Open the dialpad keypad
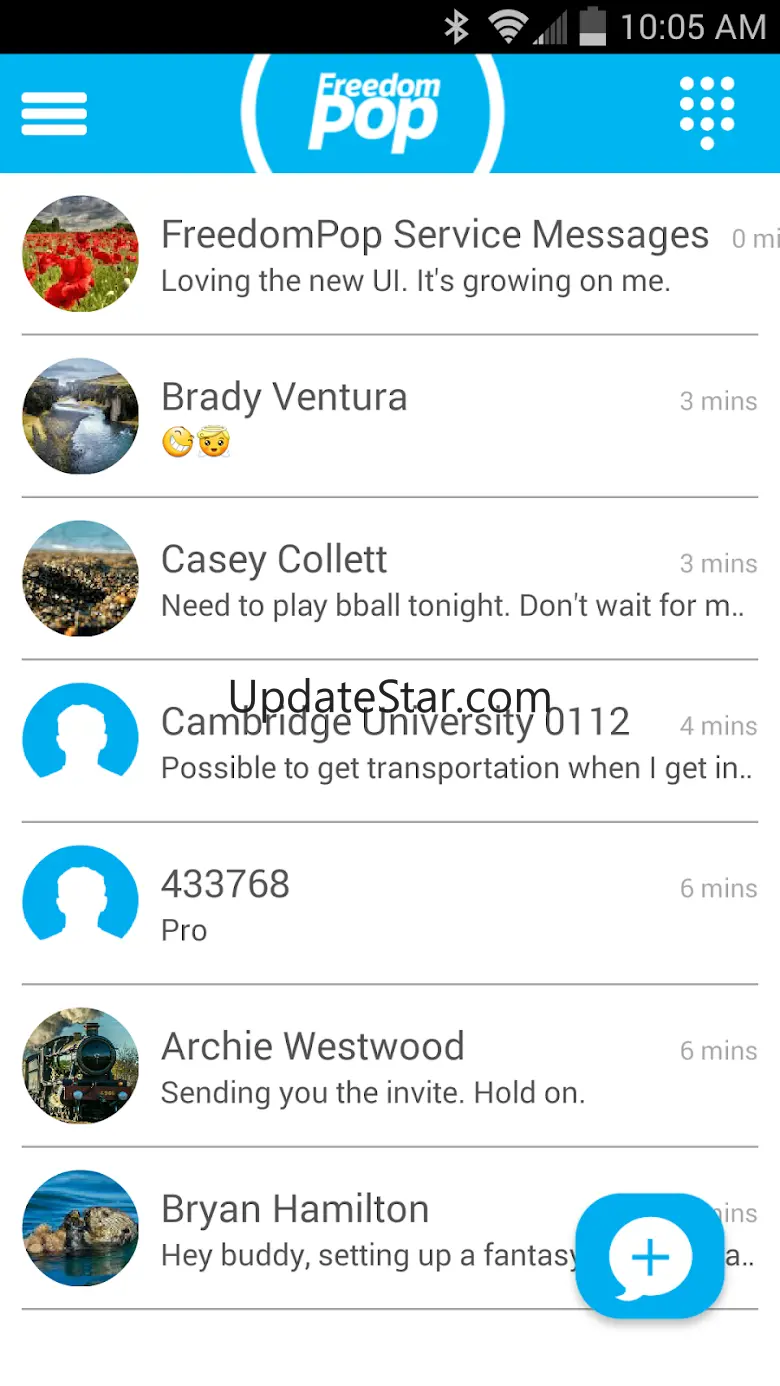 [x=707, y=112]
